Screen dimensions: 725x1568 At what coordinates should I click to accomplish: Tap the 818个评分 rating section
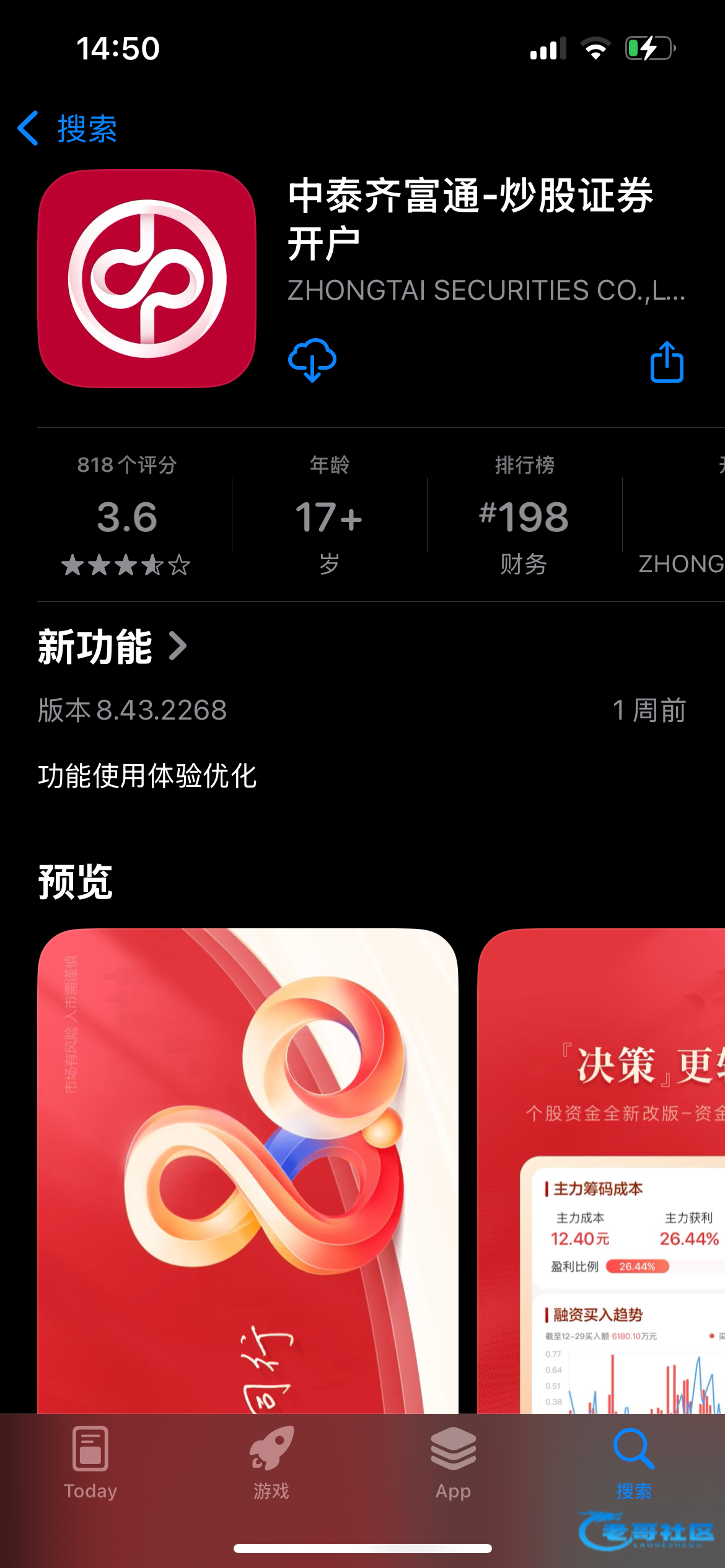(x=126, y=515)
